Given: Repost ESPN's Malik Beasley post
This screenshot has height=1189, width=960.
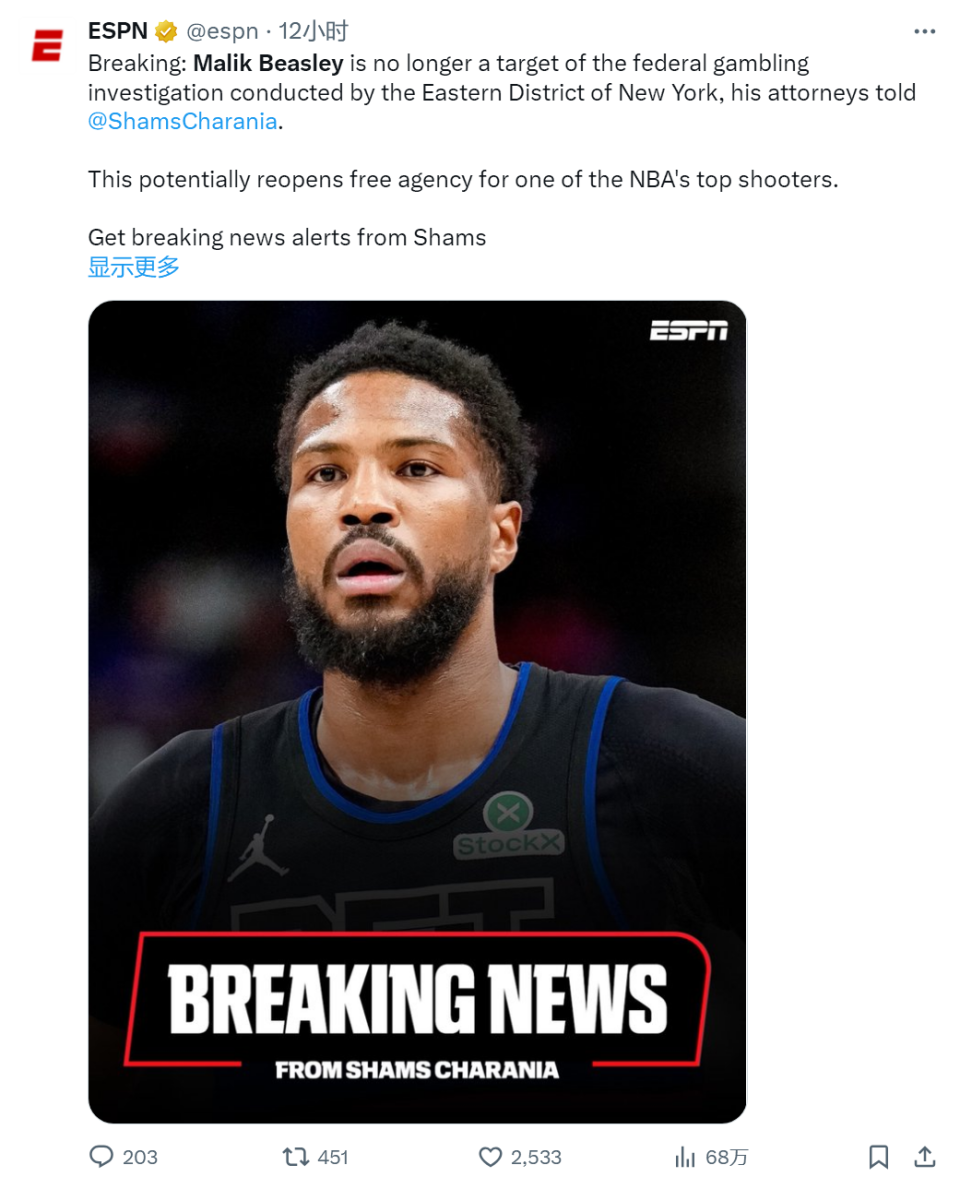Looking at the screenshot, I should (295, 1157).
